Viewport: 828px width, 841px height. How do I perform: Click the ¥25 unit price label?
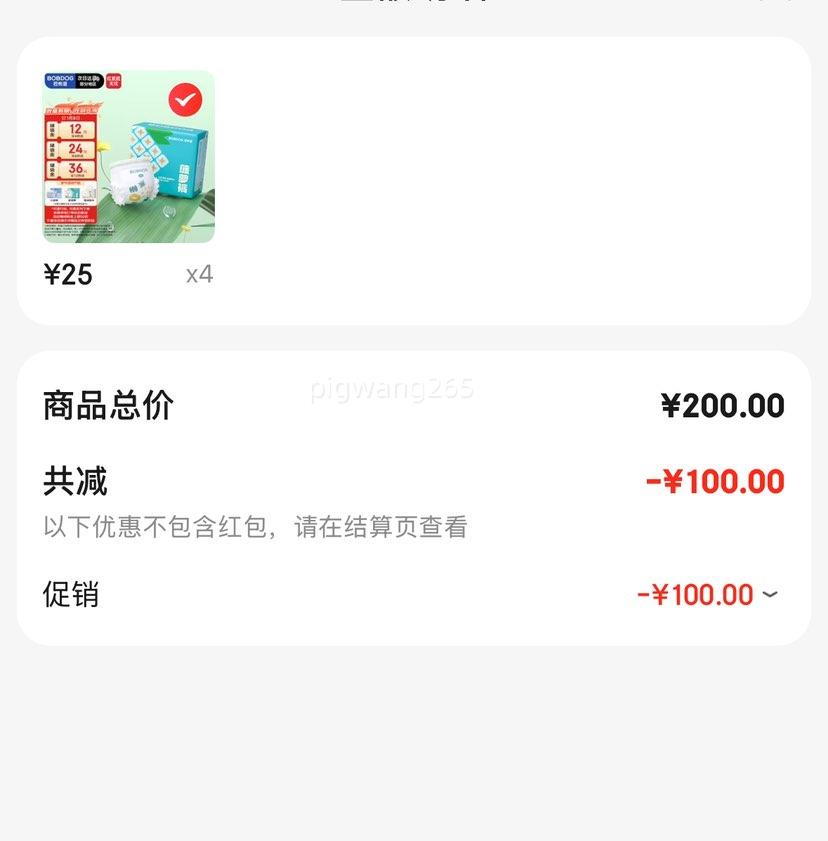(68, 274)
